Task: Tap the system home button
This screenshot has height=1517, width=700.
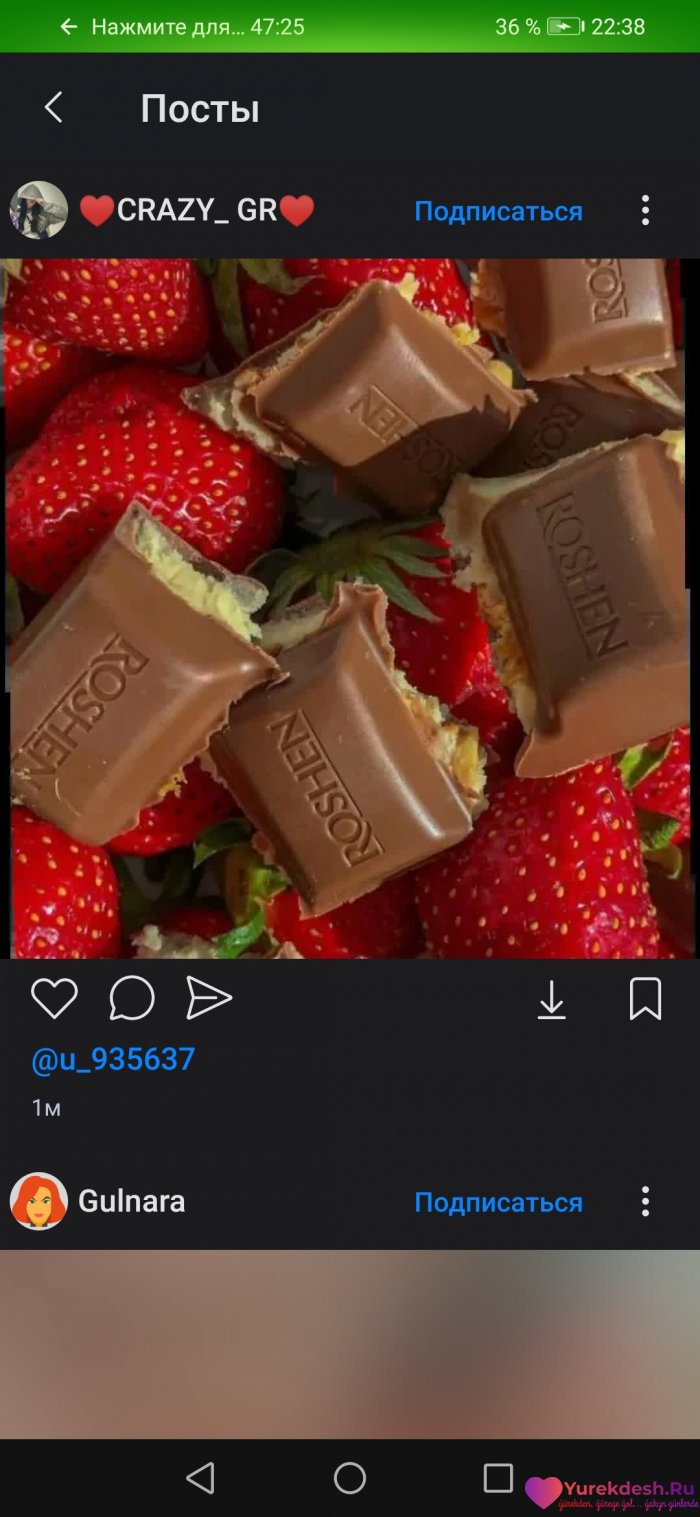Action: pos(350,1477)
